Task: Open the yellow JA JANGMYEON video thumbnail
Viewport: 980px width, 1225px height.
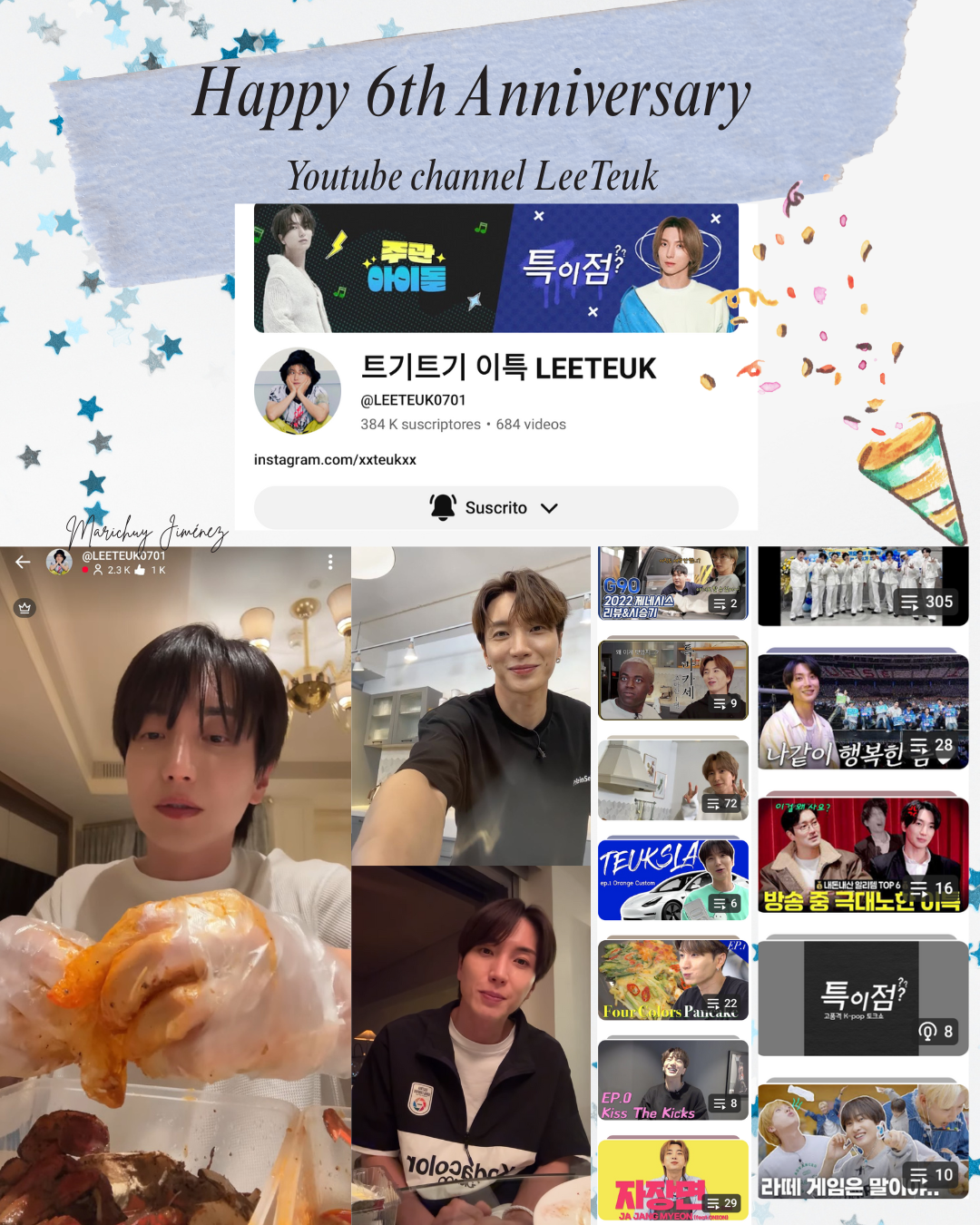Action: (x=672, y=1179)
